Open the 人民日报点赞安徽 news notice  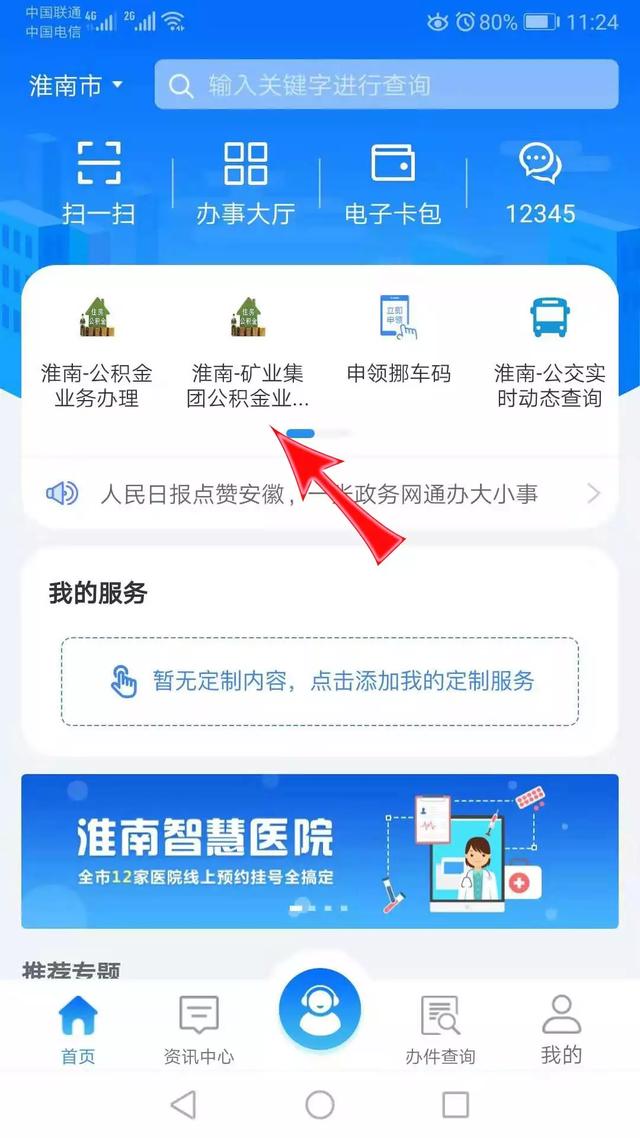[320, 493]
